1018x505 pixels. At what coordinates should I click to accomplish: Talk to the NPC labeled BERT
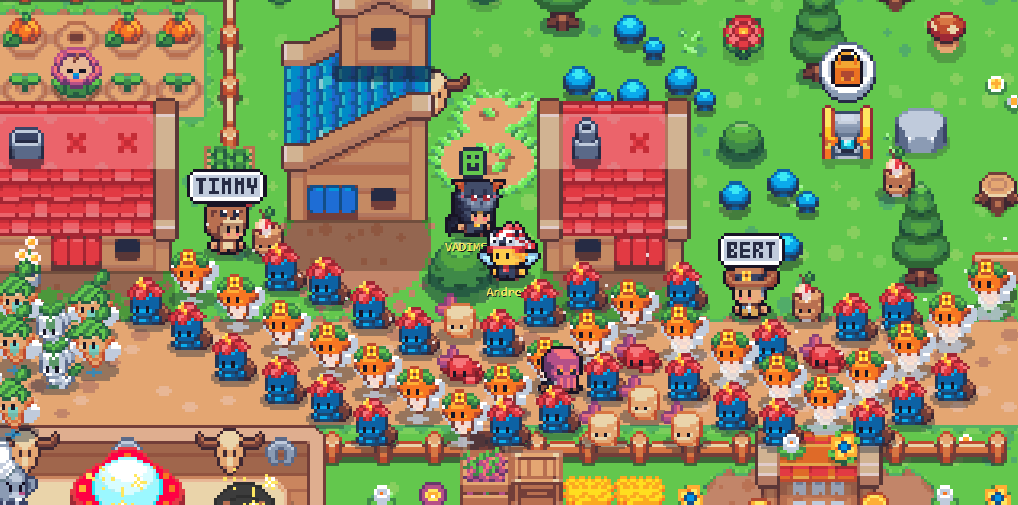coord(750,289)
